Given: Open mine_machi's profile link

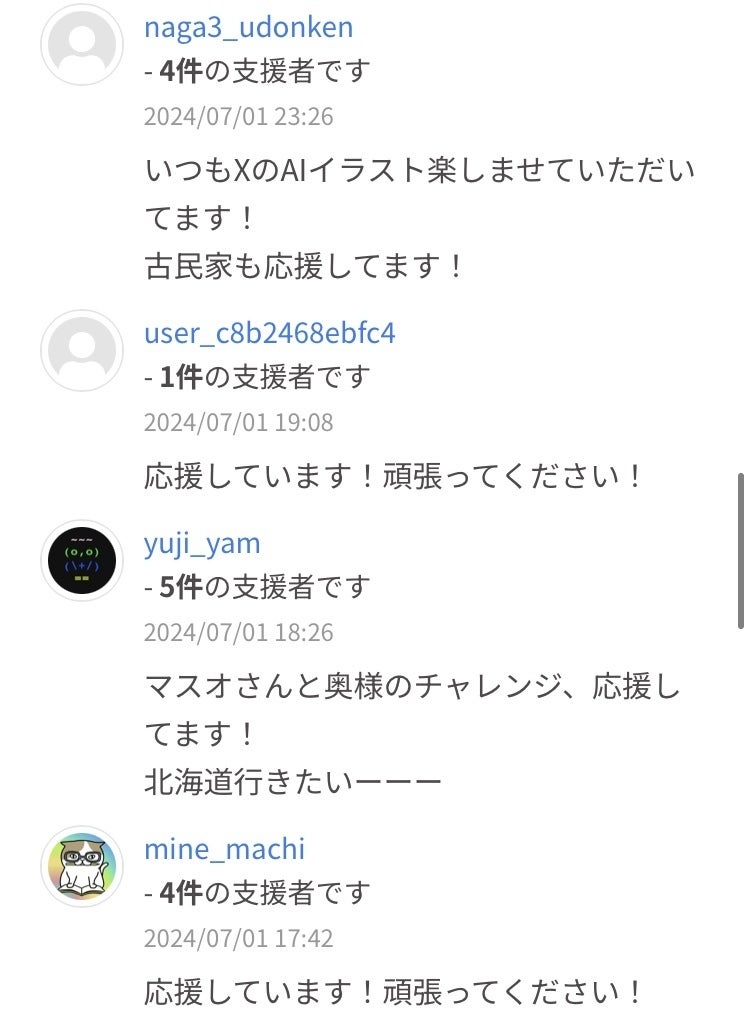Looking at the screenshot, I should pos(224,850).
